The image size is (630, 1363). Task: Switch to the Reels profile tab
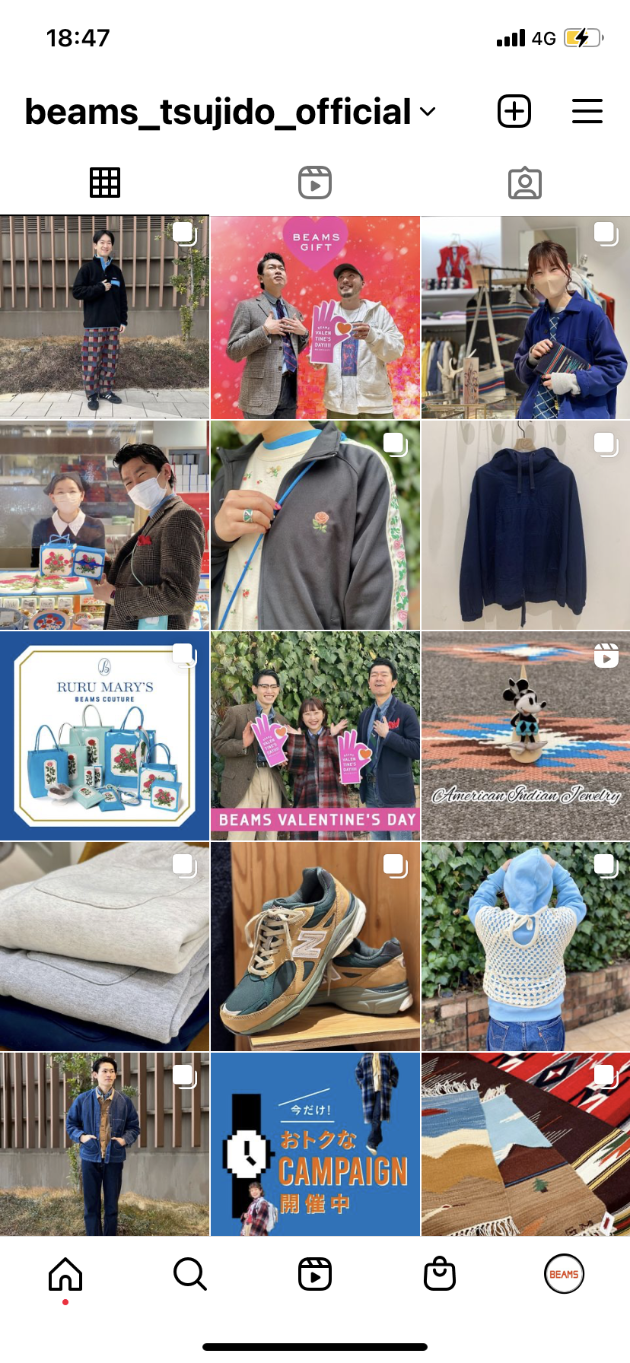pos(315,182)
